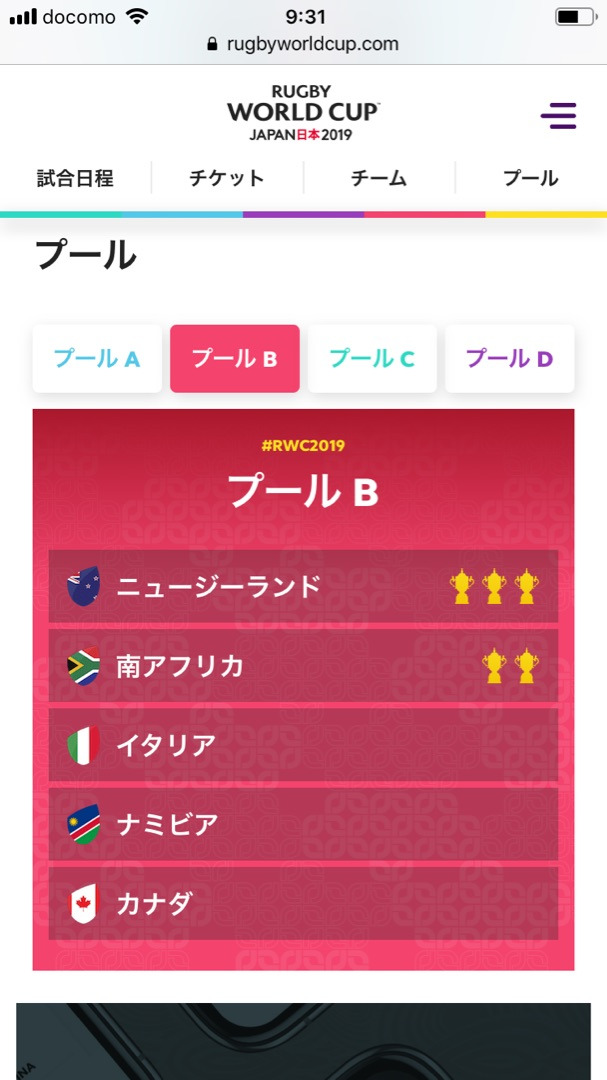
Task: Open the チーム section
Action: (x=379, y=178)
